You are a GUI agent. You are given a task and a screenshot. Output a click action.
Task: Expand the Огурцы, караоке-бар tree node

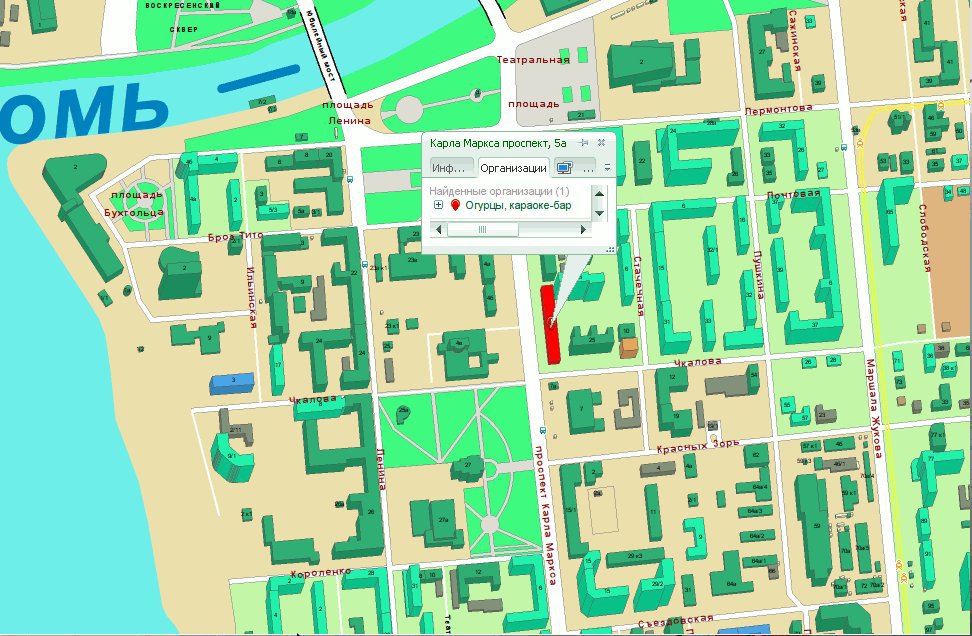[x=438, y=205]
